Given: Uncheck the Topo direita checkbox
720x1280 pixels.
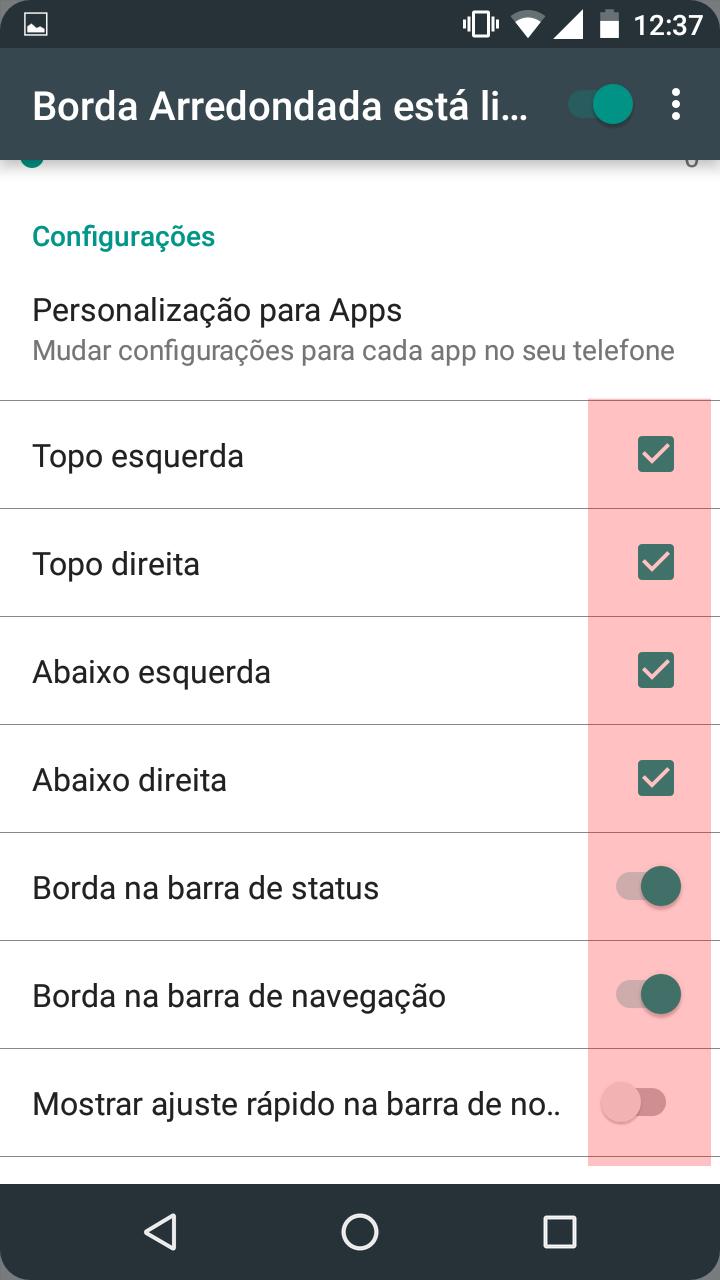Looking at the screenshot, I should pyautogui.click(x=656, y=563).
